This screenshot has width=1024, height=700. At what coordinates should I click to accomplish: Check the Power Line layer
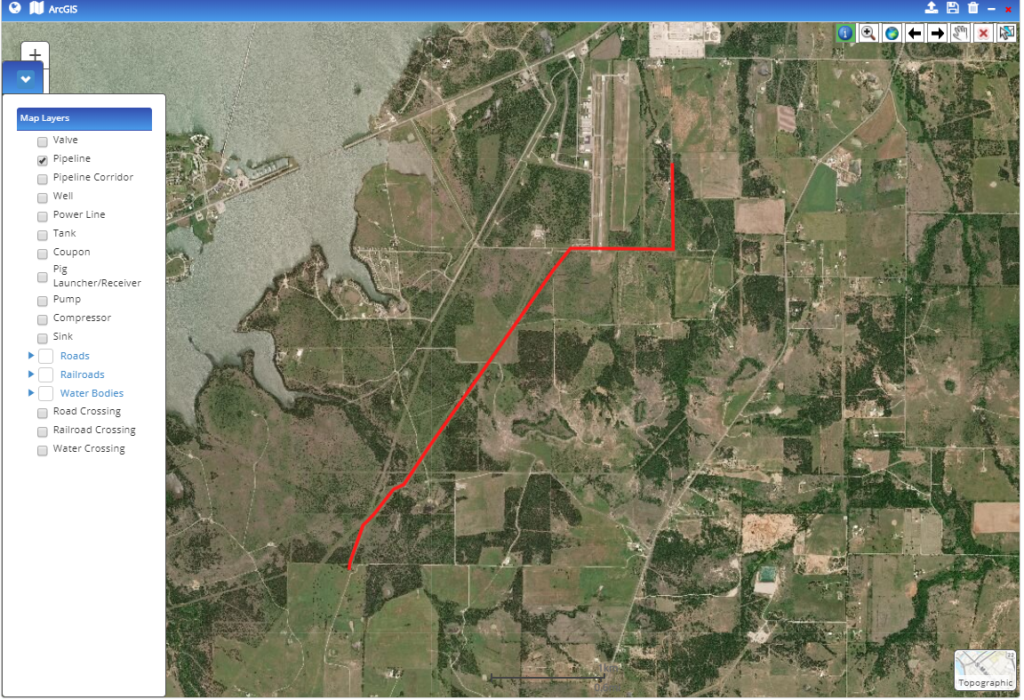pyautogui.click(x=43, y=216)
